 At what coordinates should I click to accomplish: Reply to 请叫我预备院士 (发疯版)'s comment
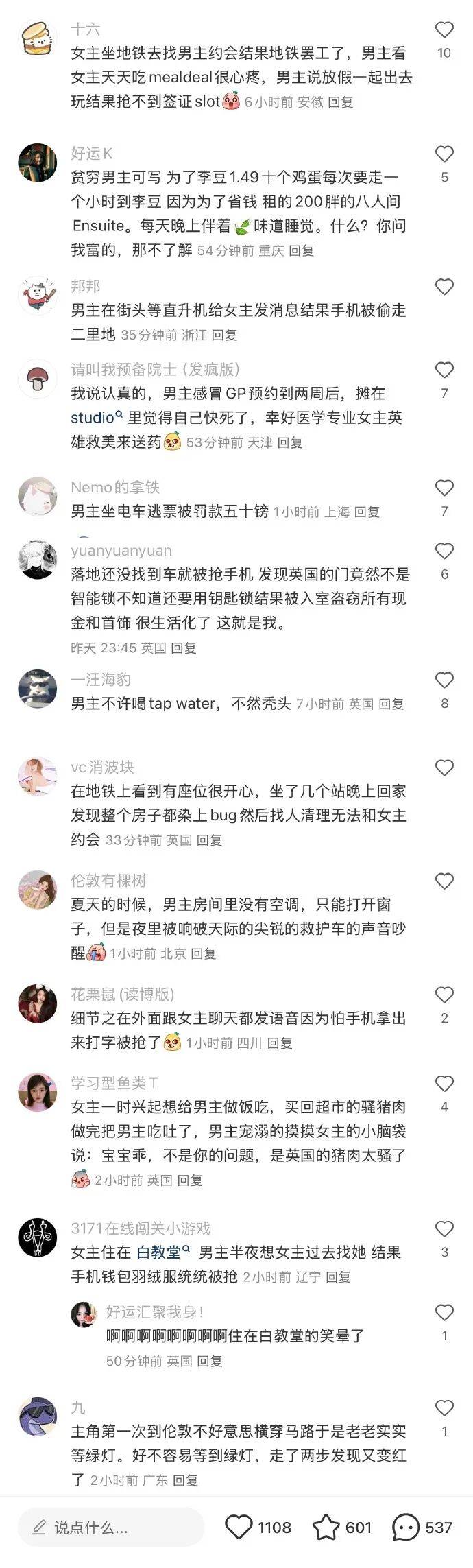290,443
